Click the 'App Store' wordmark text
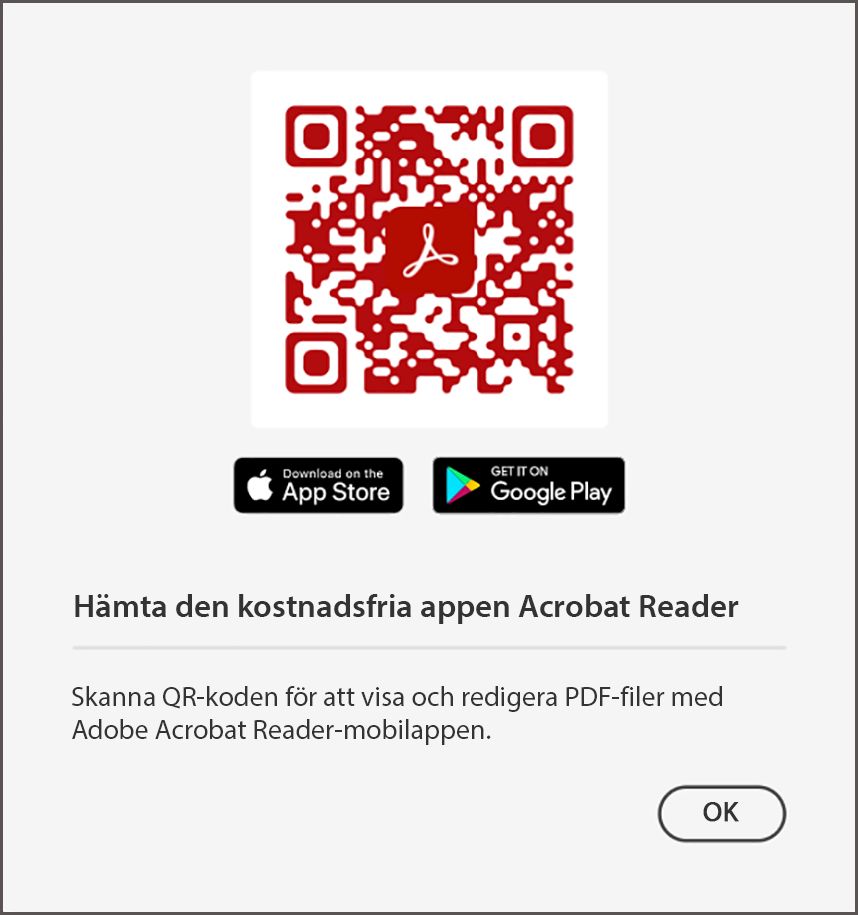 338,493
